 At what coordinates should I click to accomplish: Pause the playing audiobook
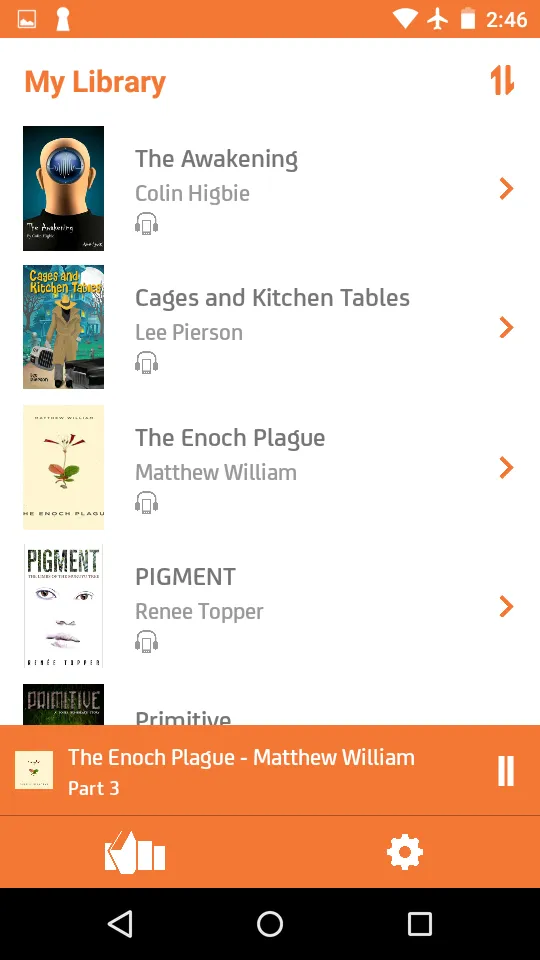pos(506,770)
